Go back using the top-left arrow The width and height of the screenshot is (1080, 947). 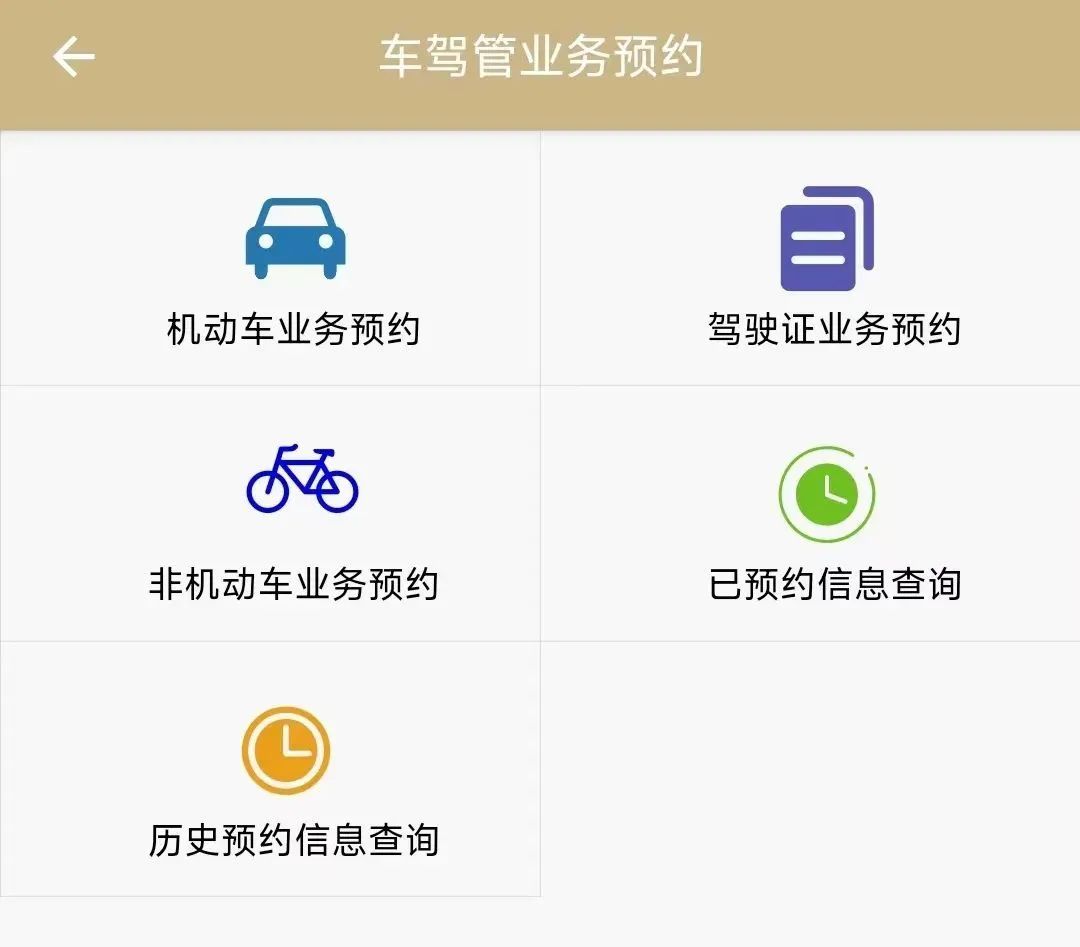click(x=73, y=57)
